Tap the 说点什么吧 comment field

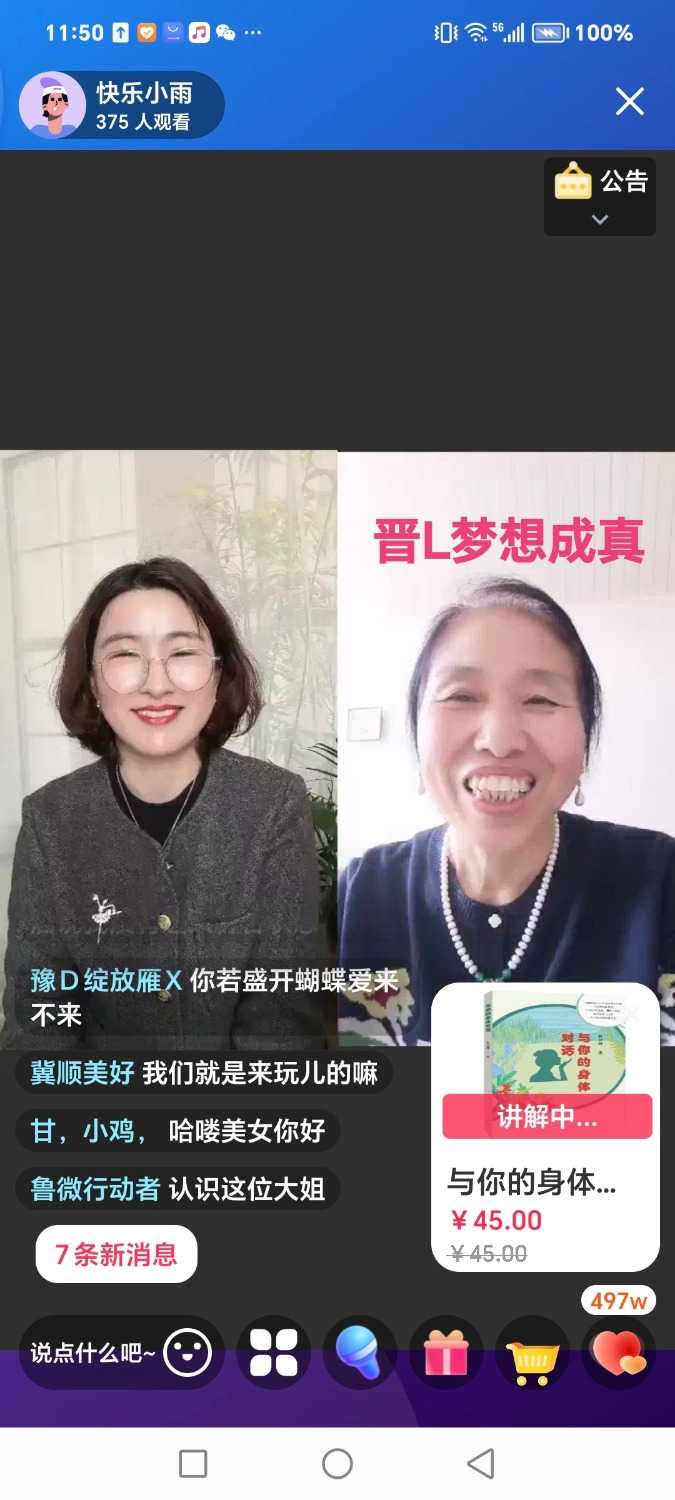(93, 1353)
